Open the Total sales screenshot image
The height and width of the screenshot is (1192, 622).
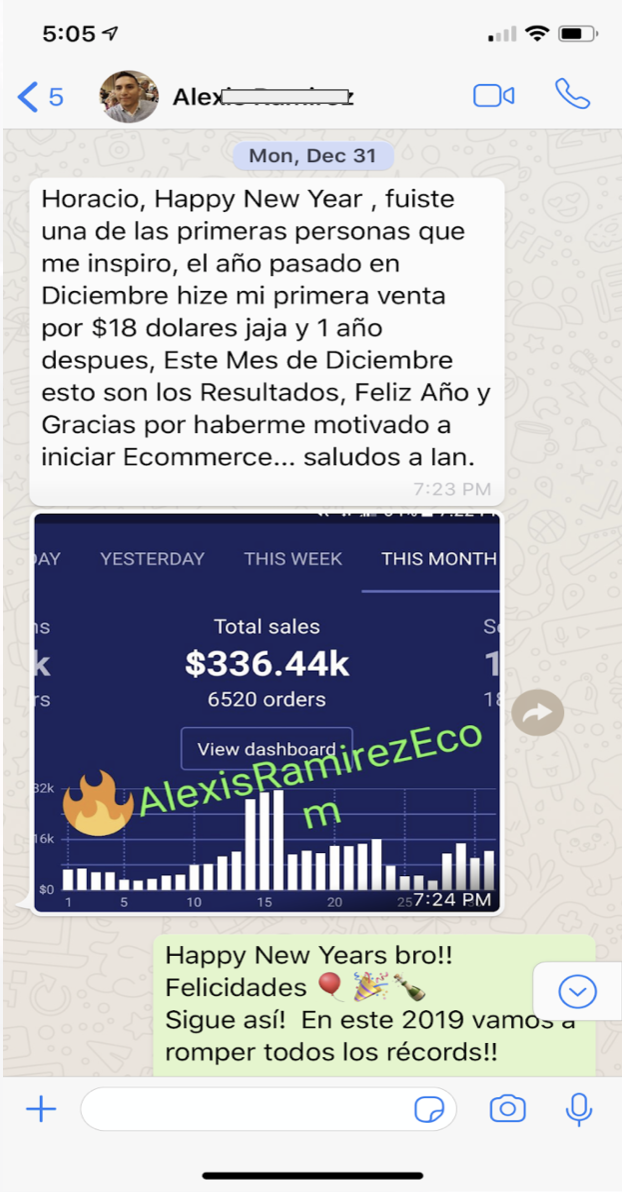(267, 712)
